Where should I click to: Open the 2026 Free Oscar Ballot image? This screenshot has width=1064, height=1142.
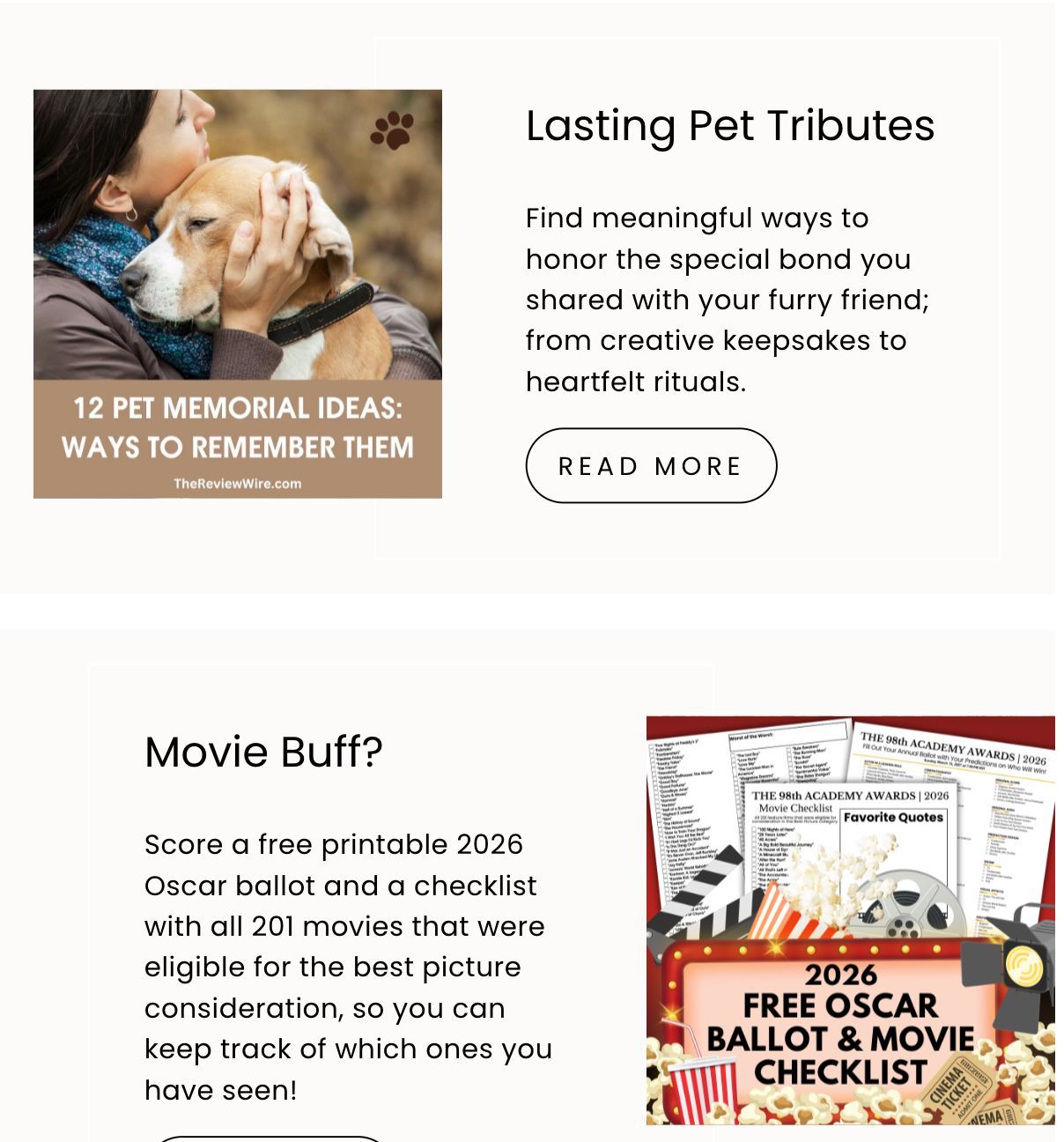850,920
